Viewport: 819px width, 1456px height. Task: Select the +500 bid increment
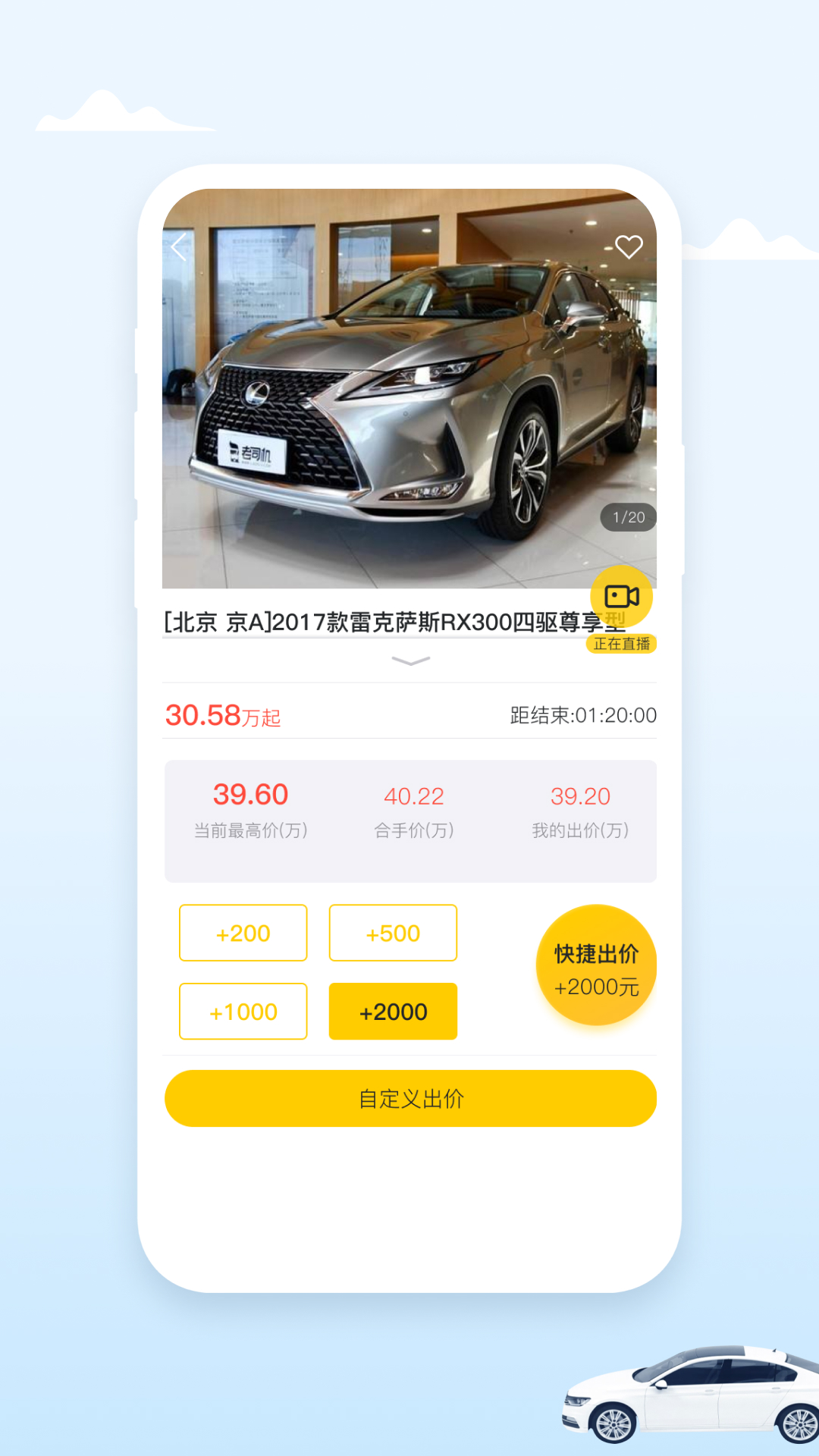click(x=393, y=933)
